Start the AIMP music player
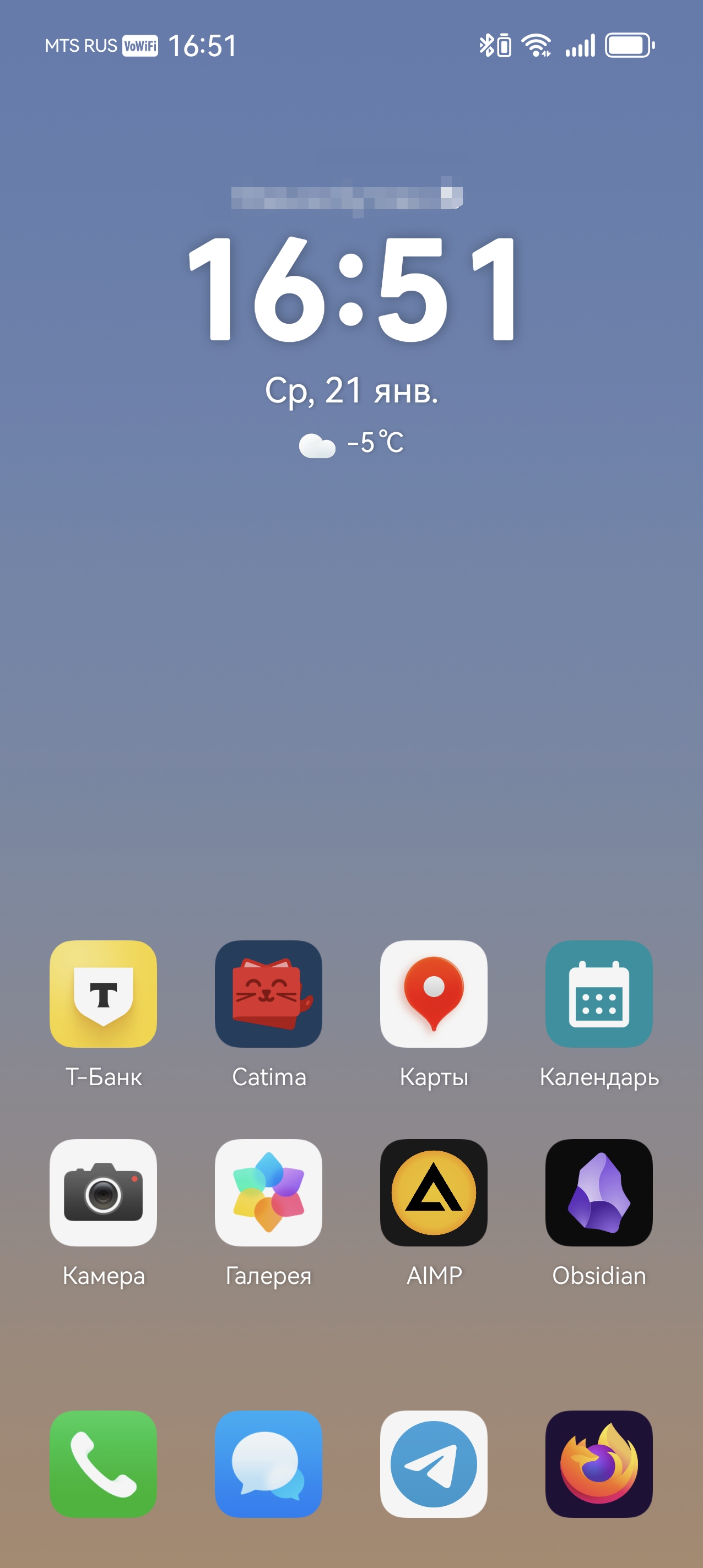703x1568 pixels. pyautogui.click(x=433, y=1192)
